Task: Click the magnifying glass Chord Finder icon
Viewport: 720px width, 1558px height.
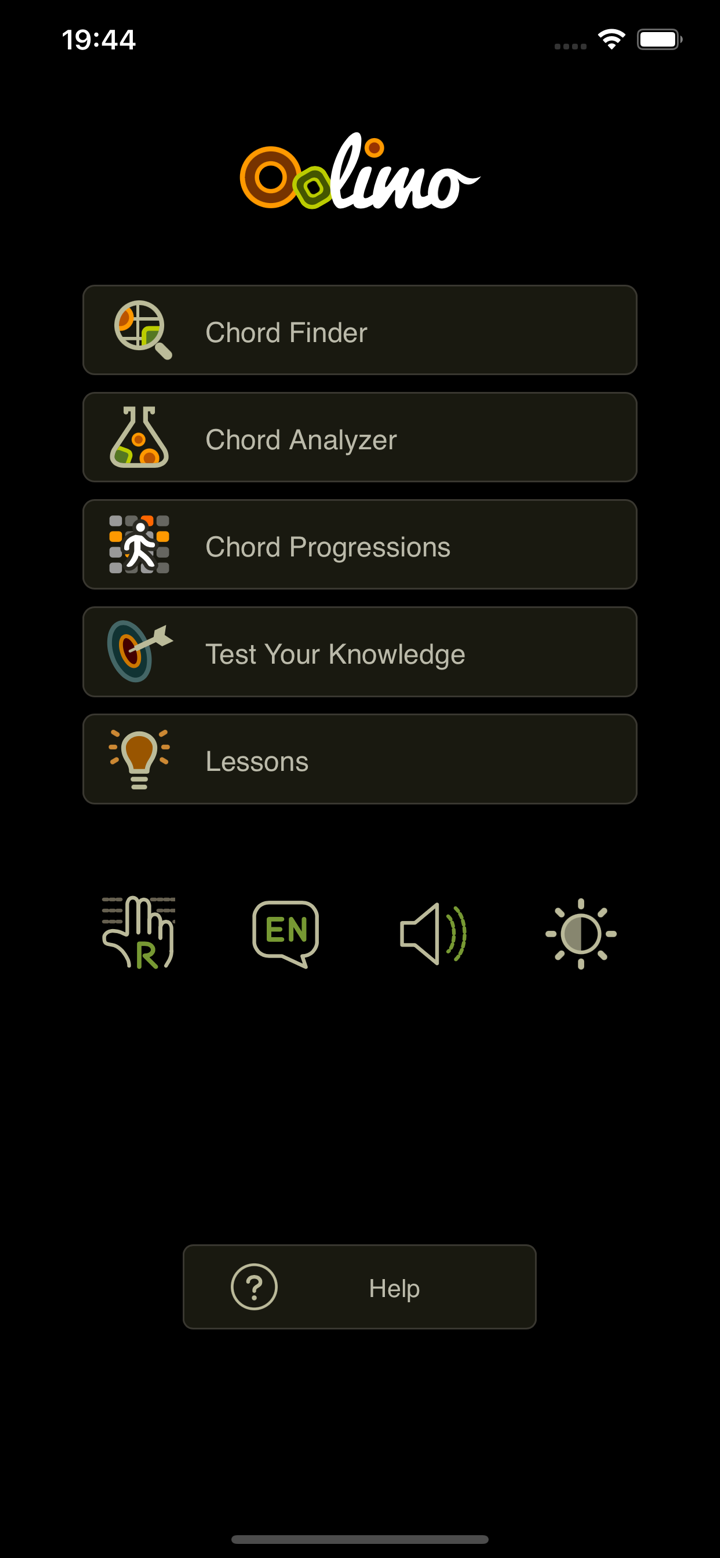Action: 140,330
